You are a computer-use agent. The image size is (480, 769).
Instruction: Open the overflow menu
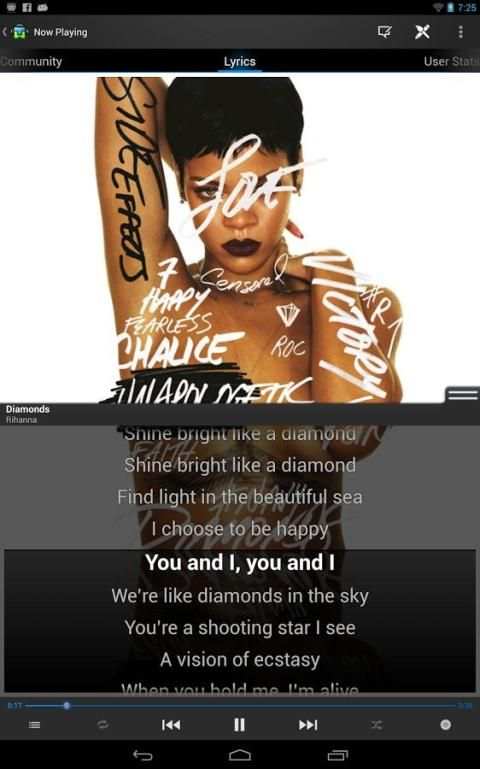tap(460, 32)
